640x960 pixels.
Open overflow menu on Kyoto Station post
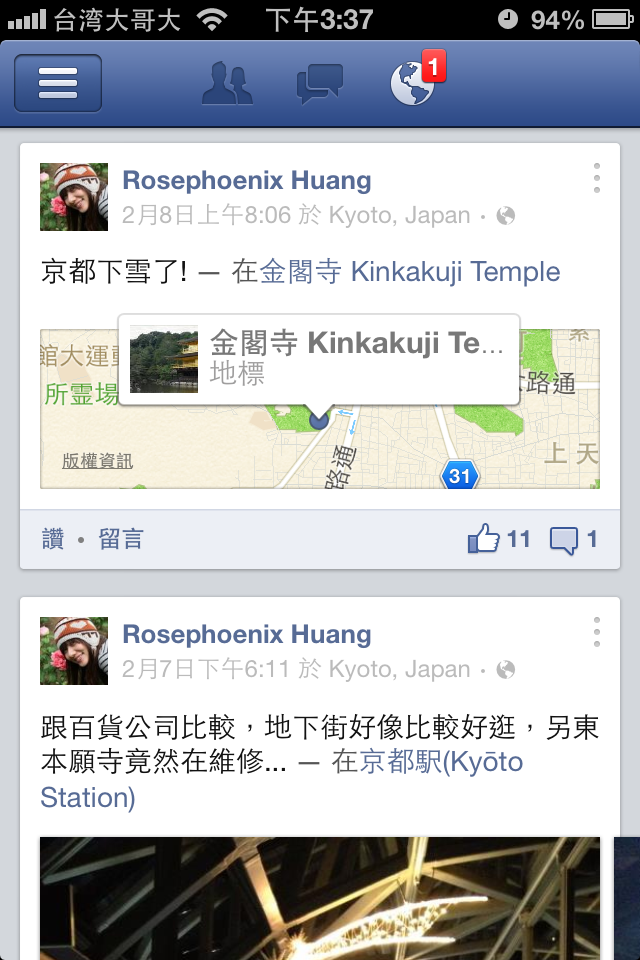(597, 632)
